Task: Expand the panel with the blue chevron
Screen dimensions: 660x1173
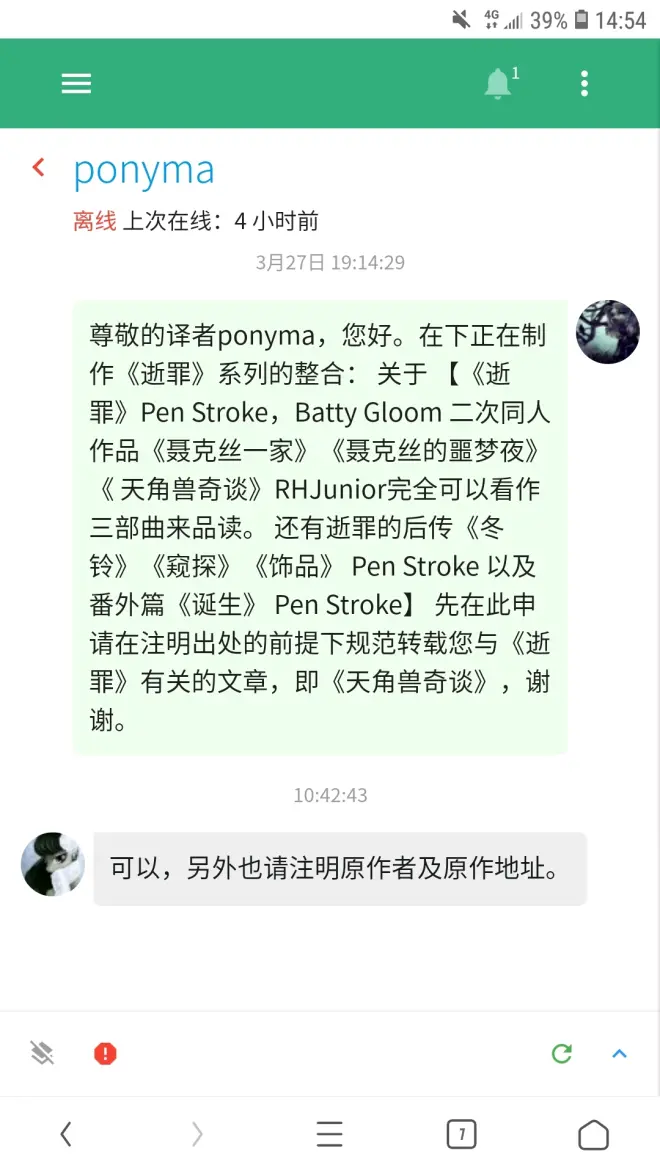Action: pos(619,1053)
